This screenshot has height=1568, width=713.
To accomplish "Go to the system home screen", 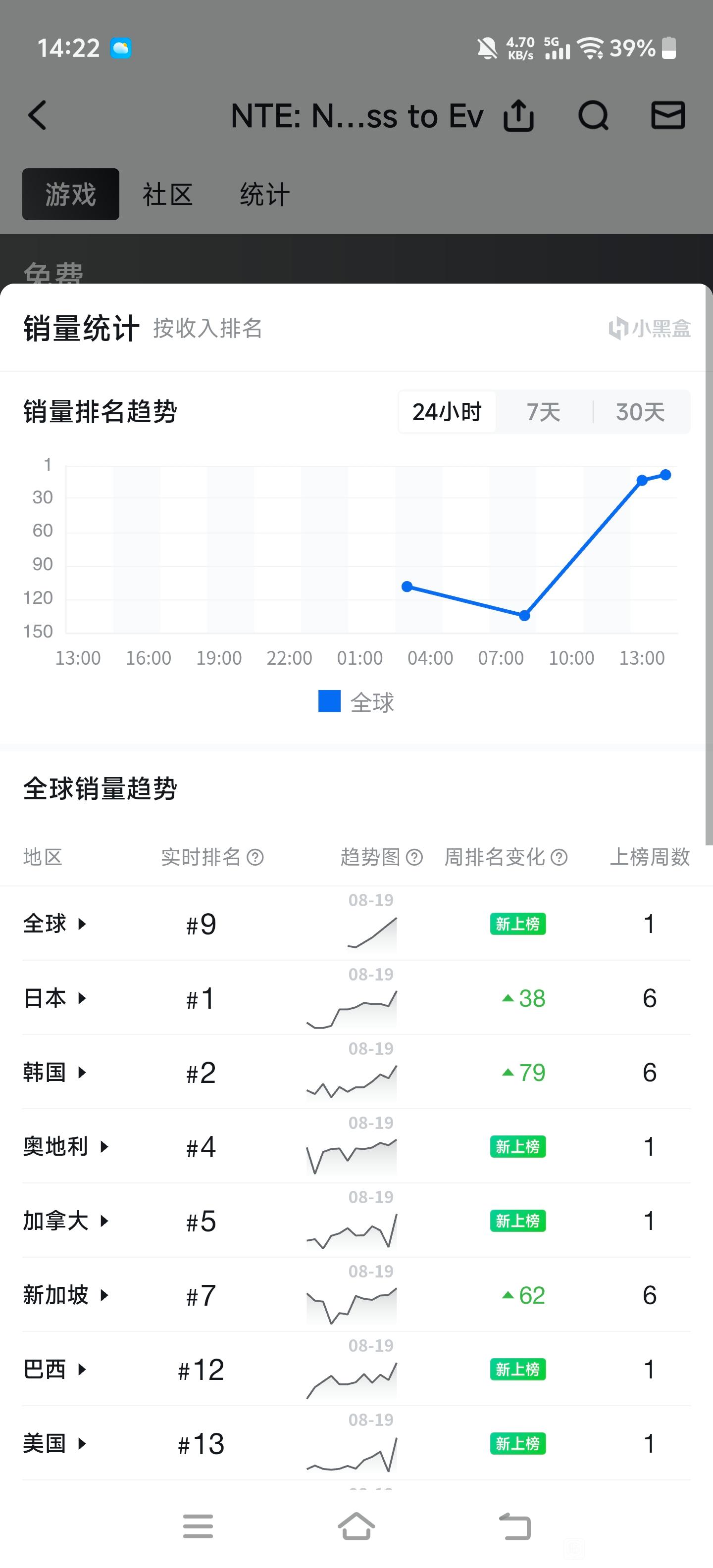I will 356,1526.
